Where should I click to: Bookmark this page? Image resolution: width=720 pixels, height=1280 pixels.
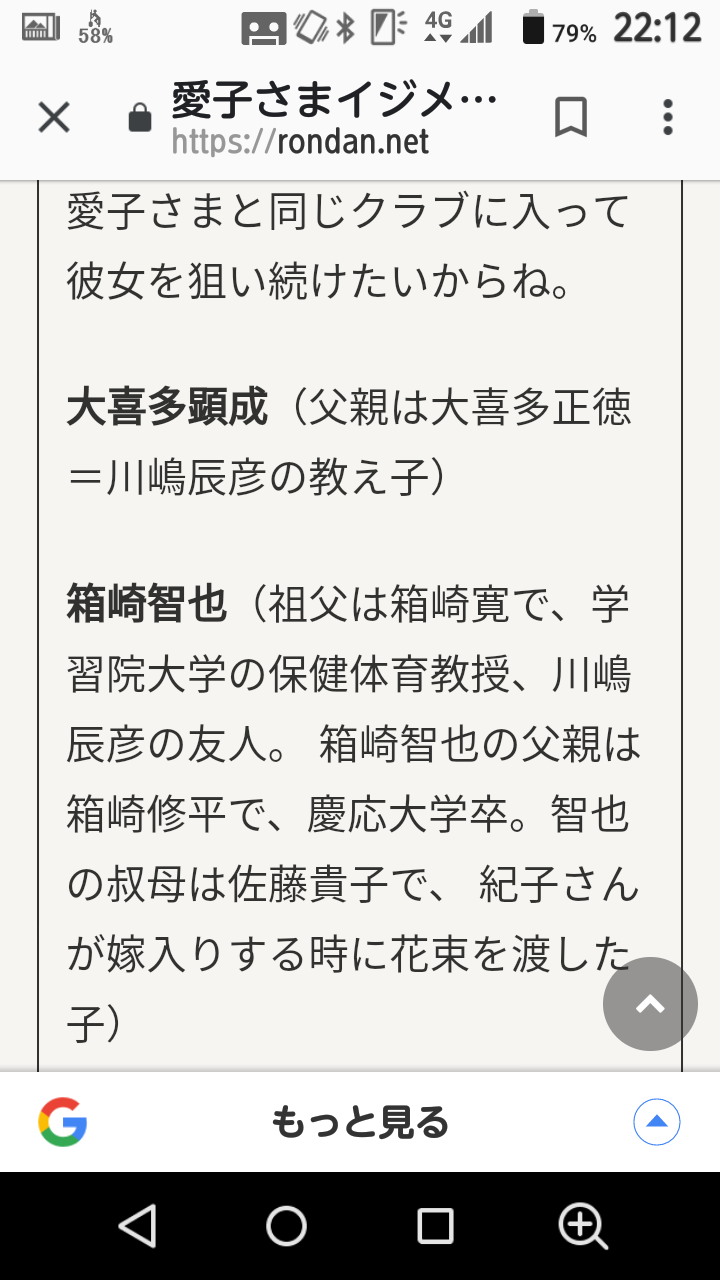(x=570, y=119)
